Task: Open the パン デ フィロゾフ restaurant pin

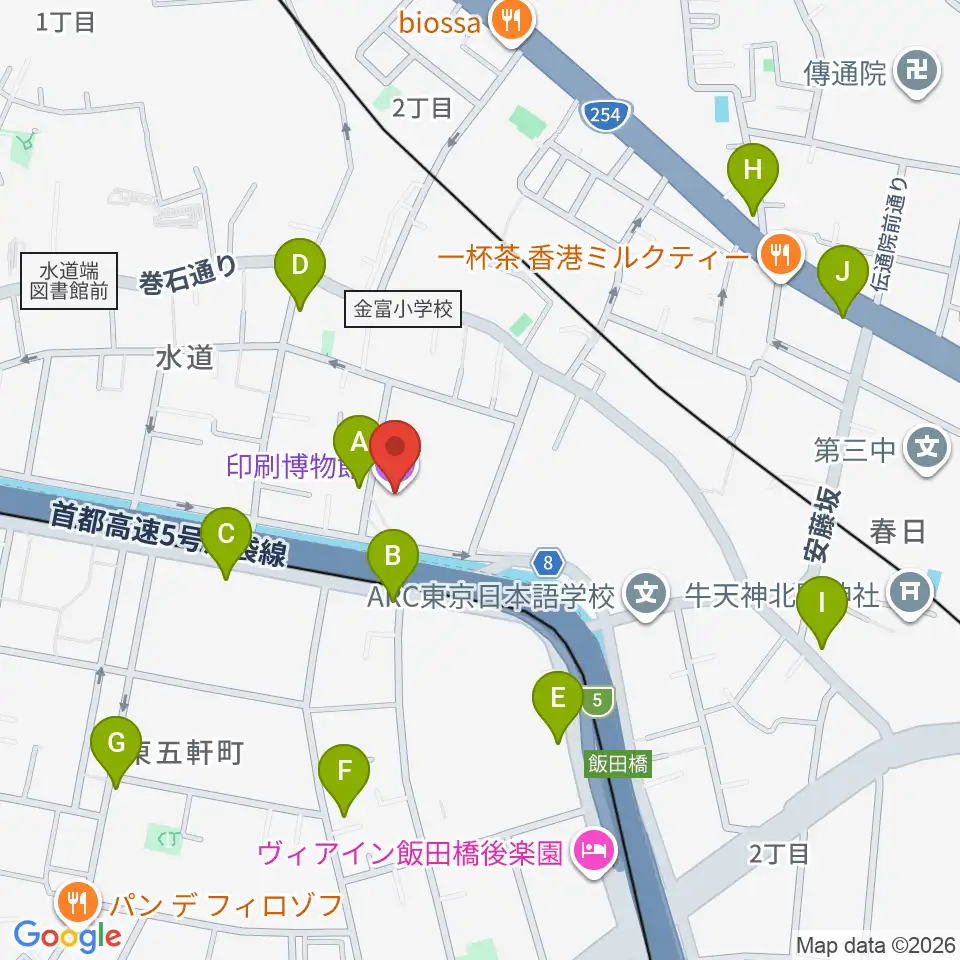Action: [x=77, y=904]
